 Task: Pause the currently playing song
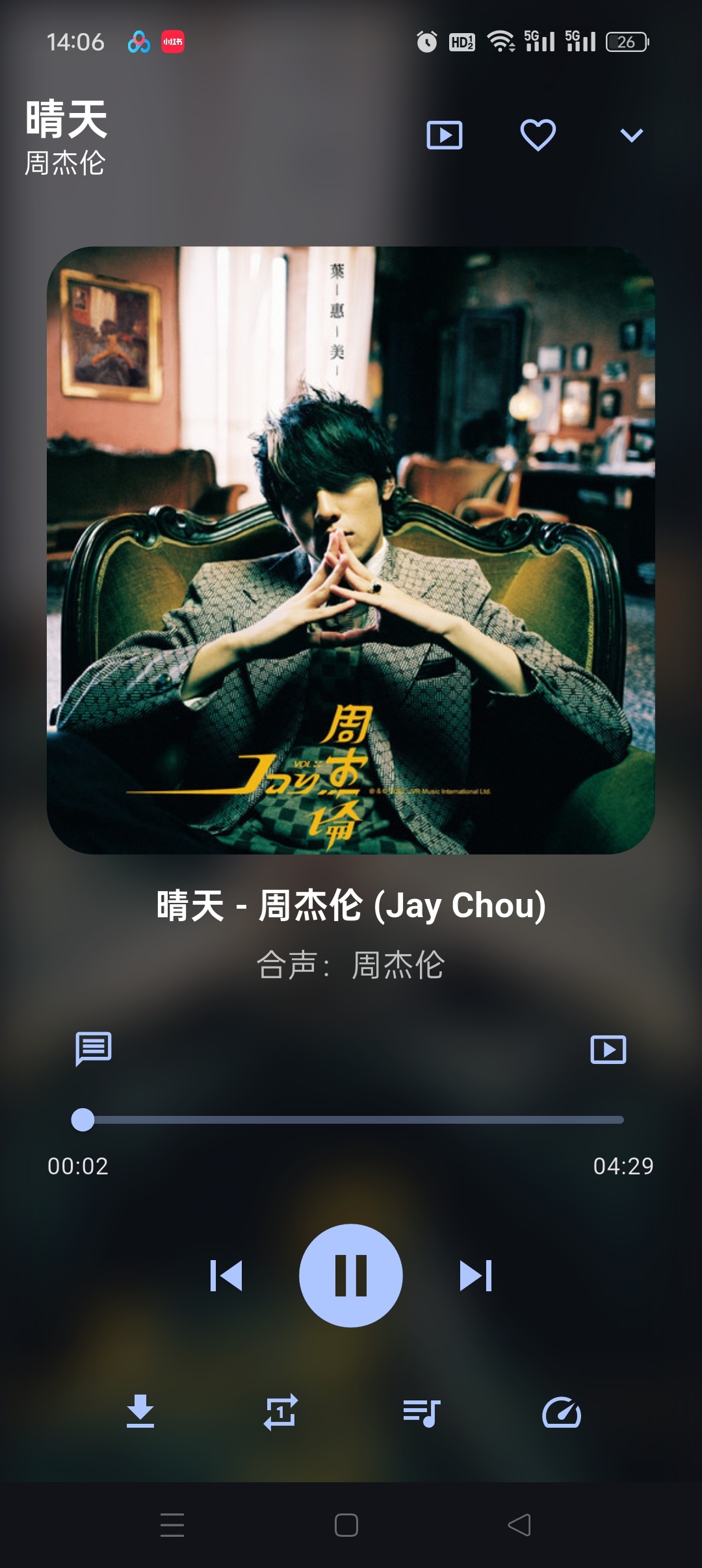(351, 1274)
